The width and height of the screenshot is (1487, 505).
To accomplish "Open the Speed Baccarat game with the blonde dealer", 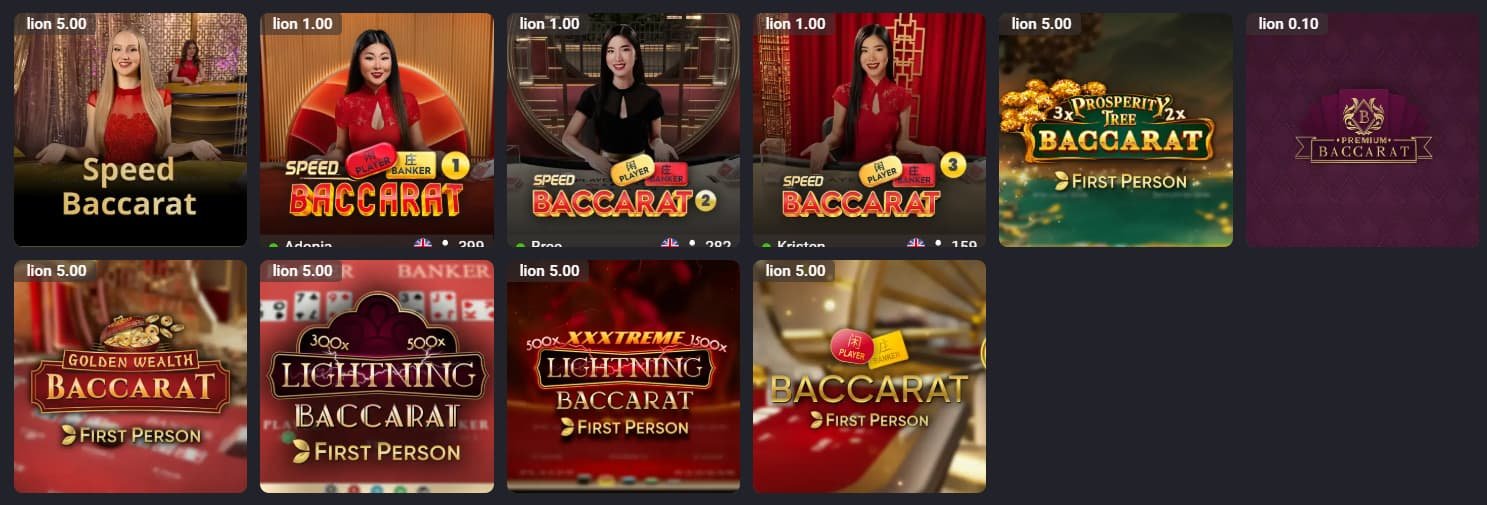I will (x=130, y=130).
